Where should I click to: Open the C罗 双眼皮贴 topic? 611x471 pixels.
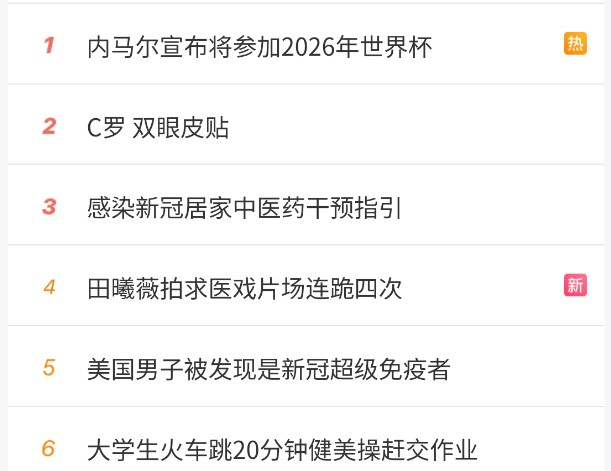(x=158, y=127)
